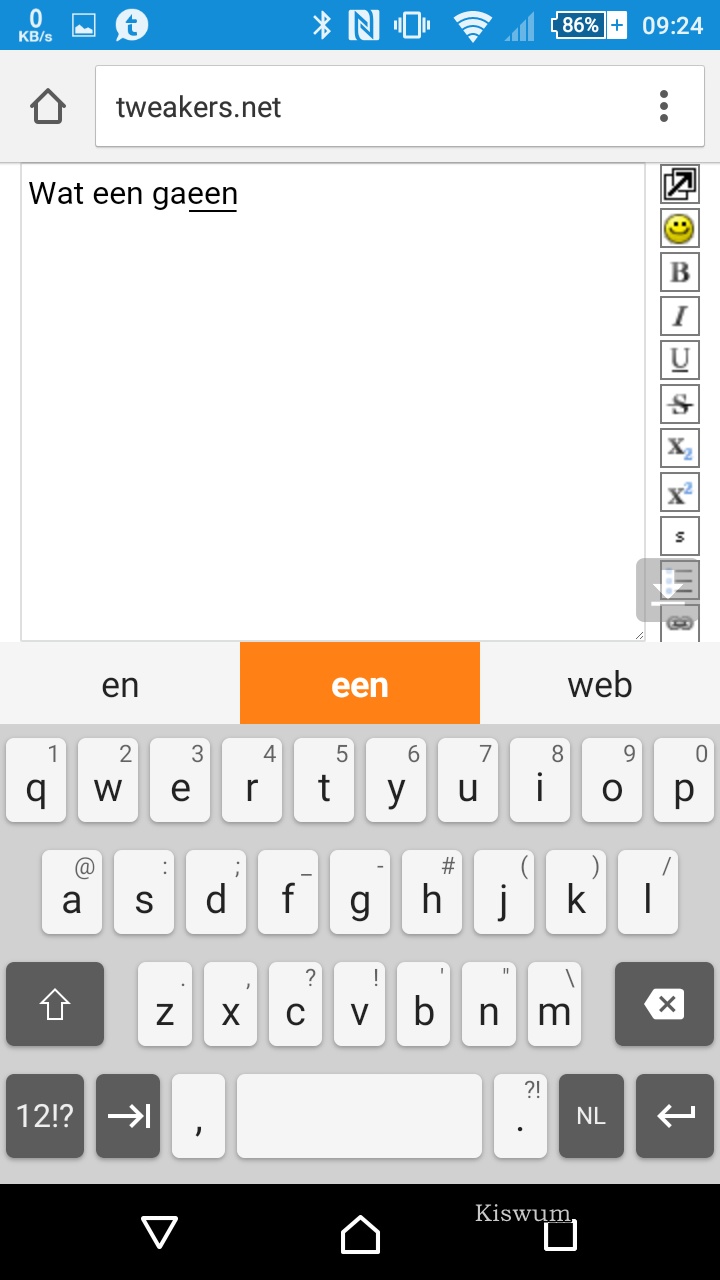Image resolution: width=720 pixels, height=1280 pixels.
Task: Expand editor with the pop-out icon
Action: tap(680, 184)
